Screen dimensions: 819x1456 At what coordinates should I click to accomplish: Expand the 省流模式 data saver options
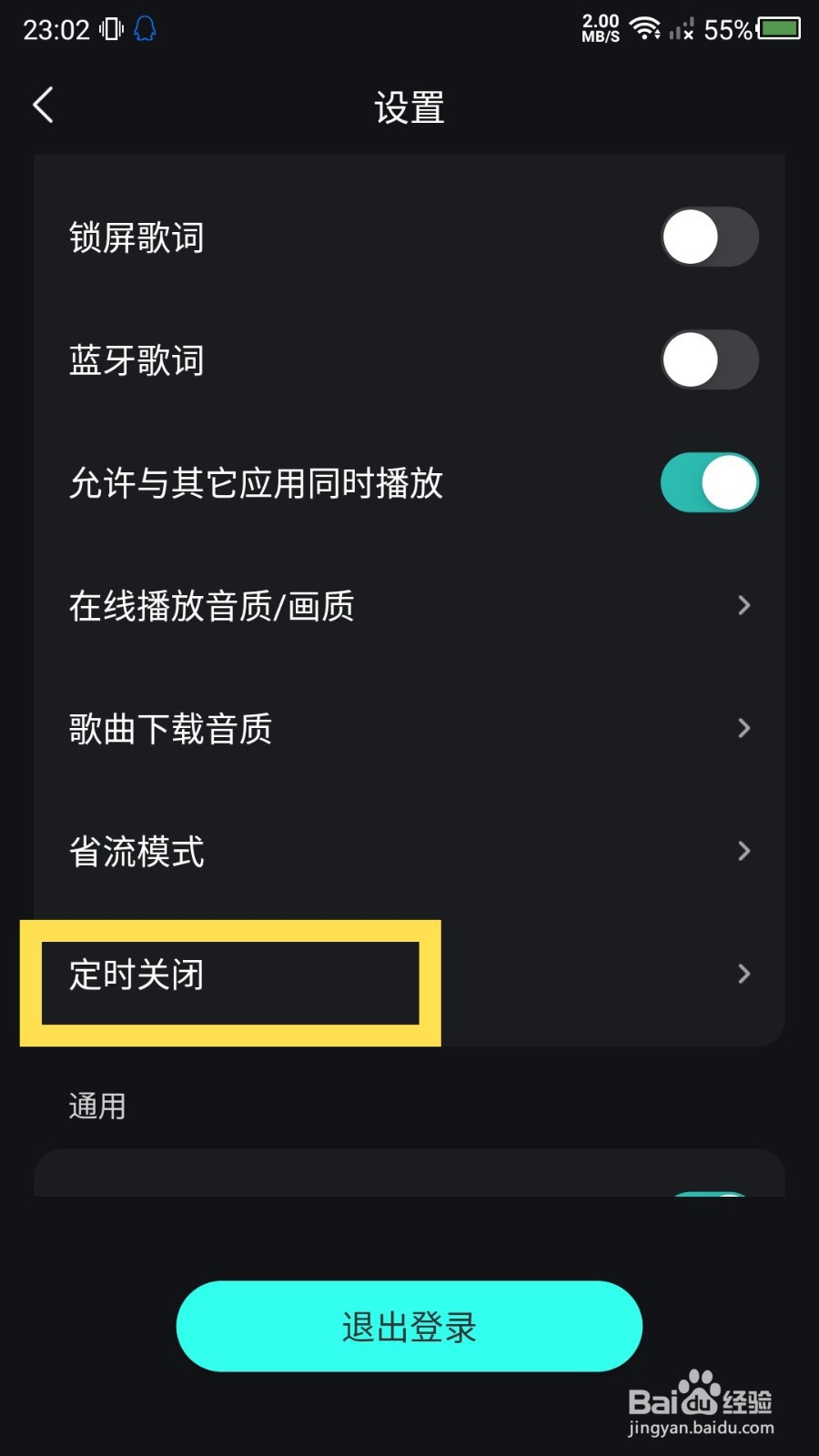coord(409,851)
